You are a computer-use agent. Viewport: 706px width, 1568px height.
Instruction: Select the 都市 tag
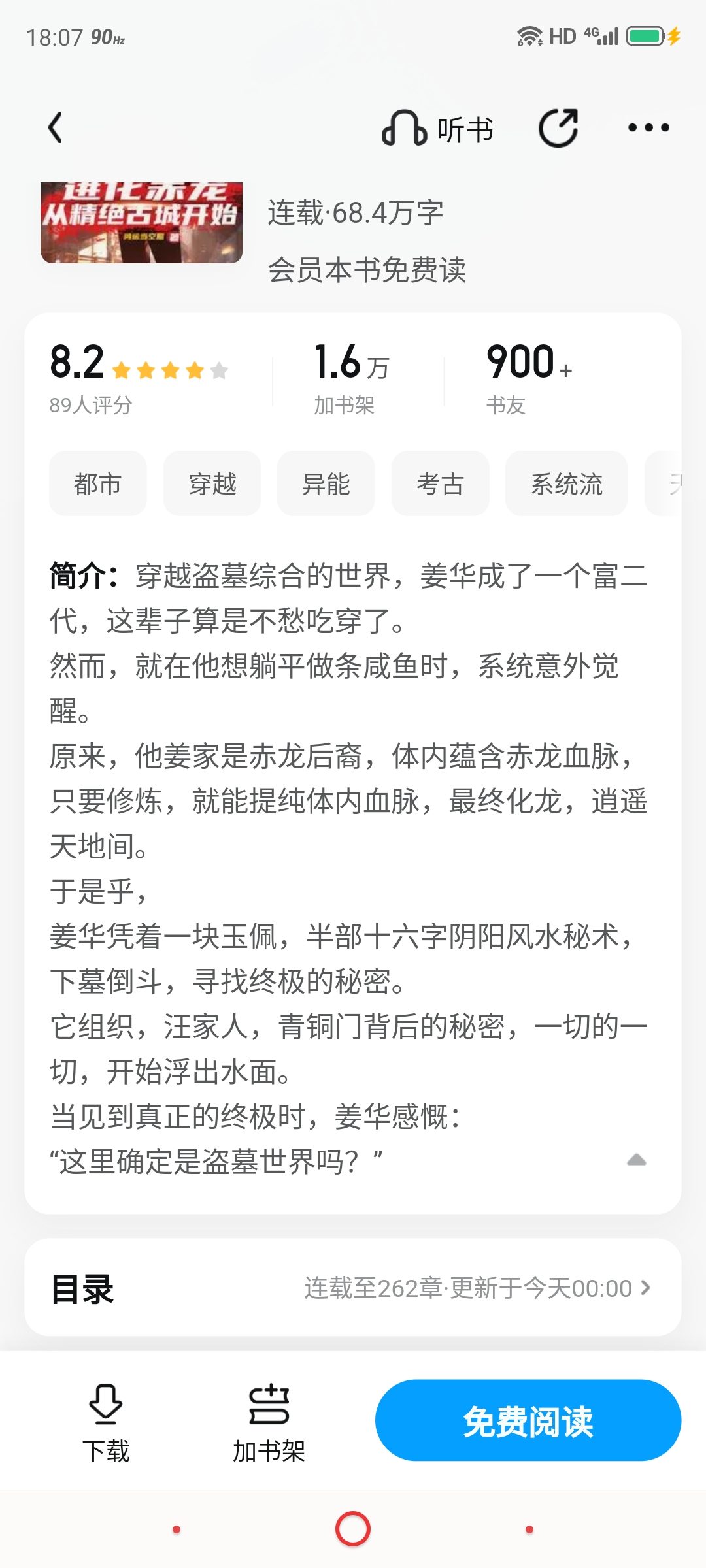coord(98,484)
